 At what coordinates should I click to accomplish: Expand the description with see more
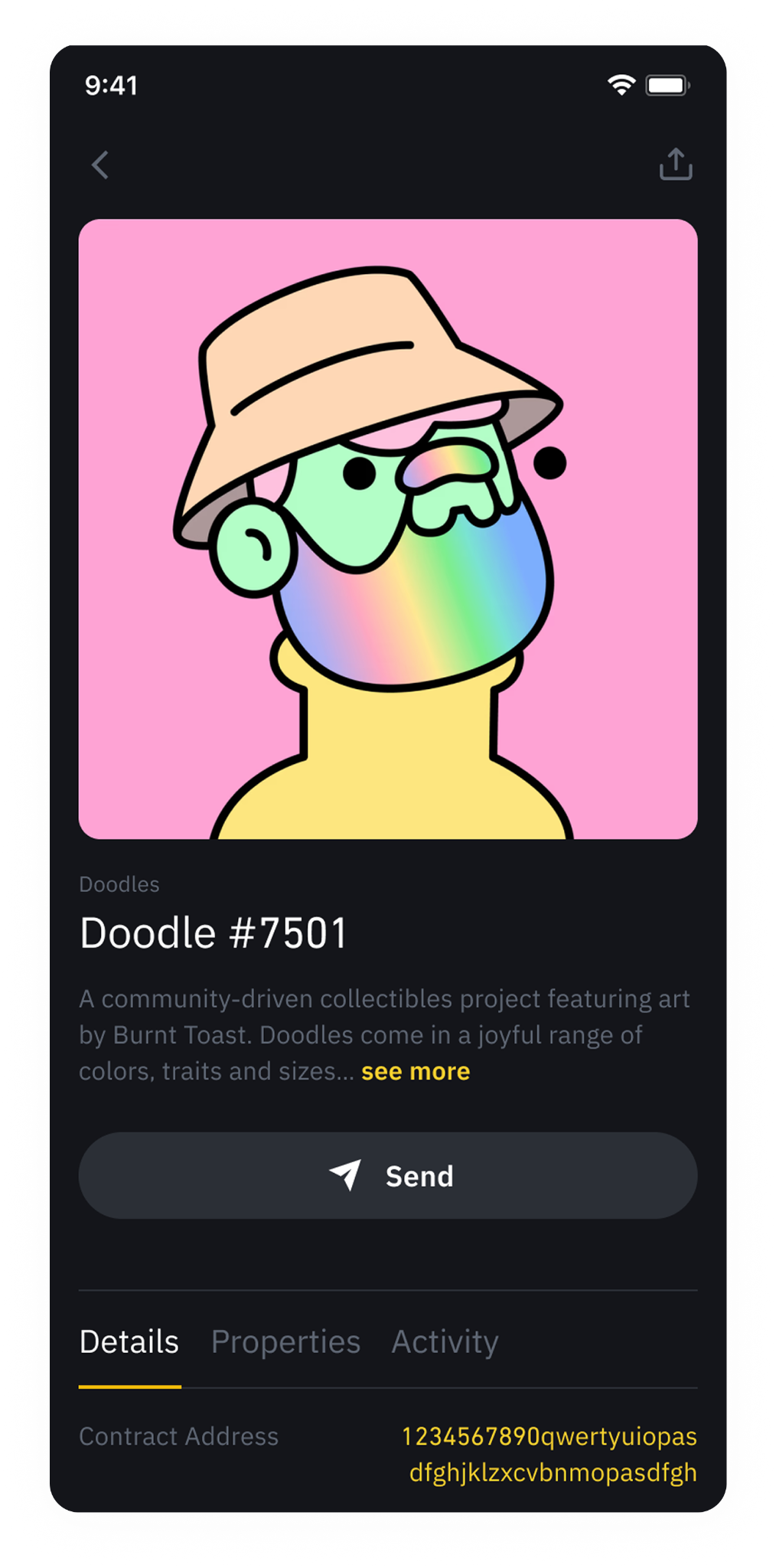(x=416, y=1071)
